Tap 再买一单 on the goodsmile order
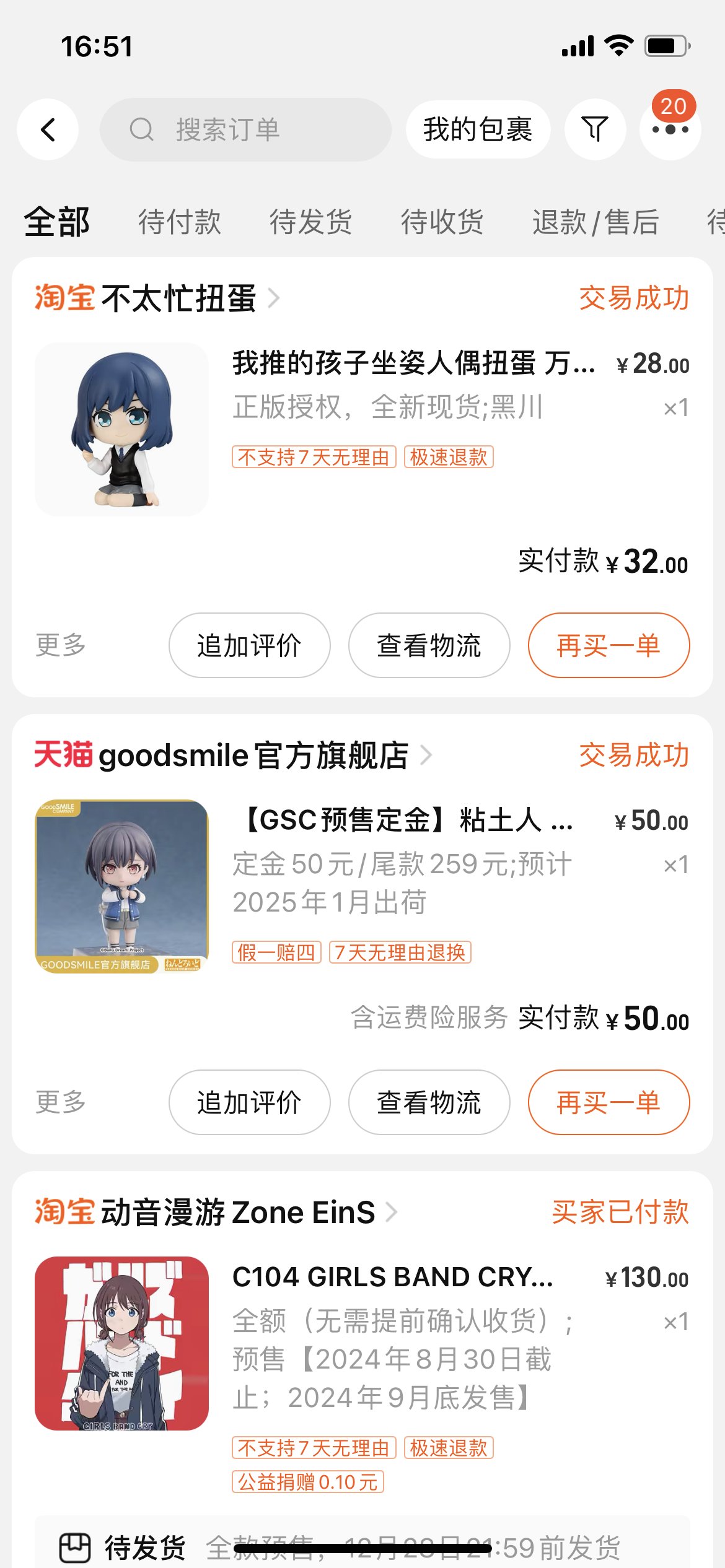The width and height of the screenshot is (725, 1568). click(609, 1102)
